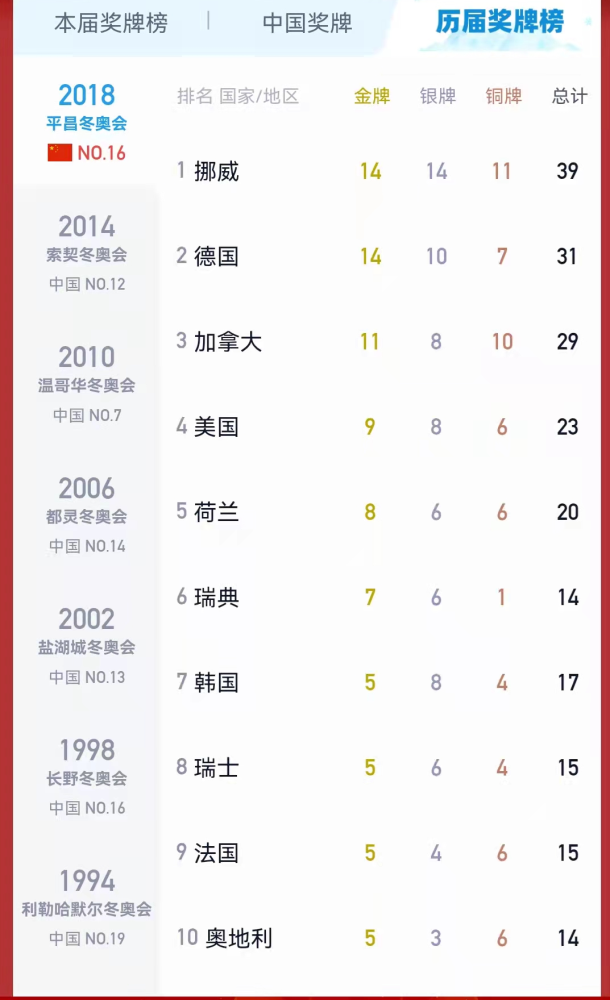610x1000 pixels.
Task: Show the 2010 温哥华冬奥会 medal table
Action: coord(87,383)
